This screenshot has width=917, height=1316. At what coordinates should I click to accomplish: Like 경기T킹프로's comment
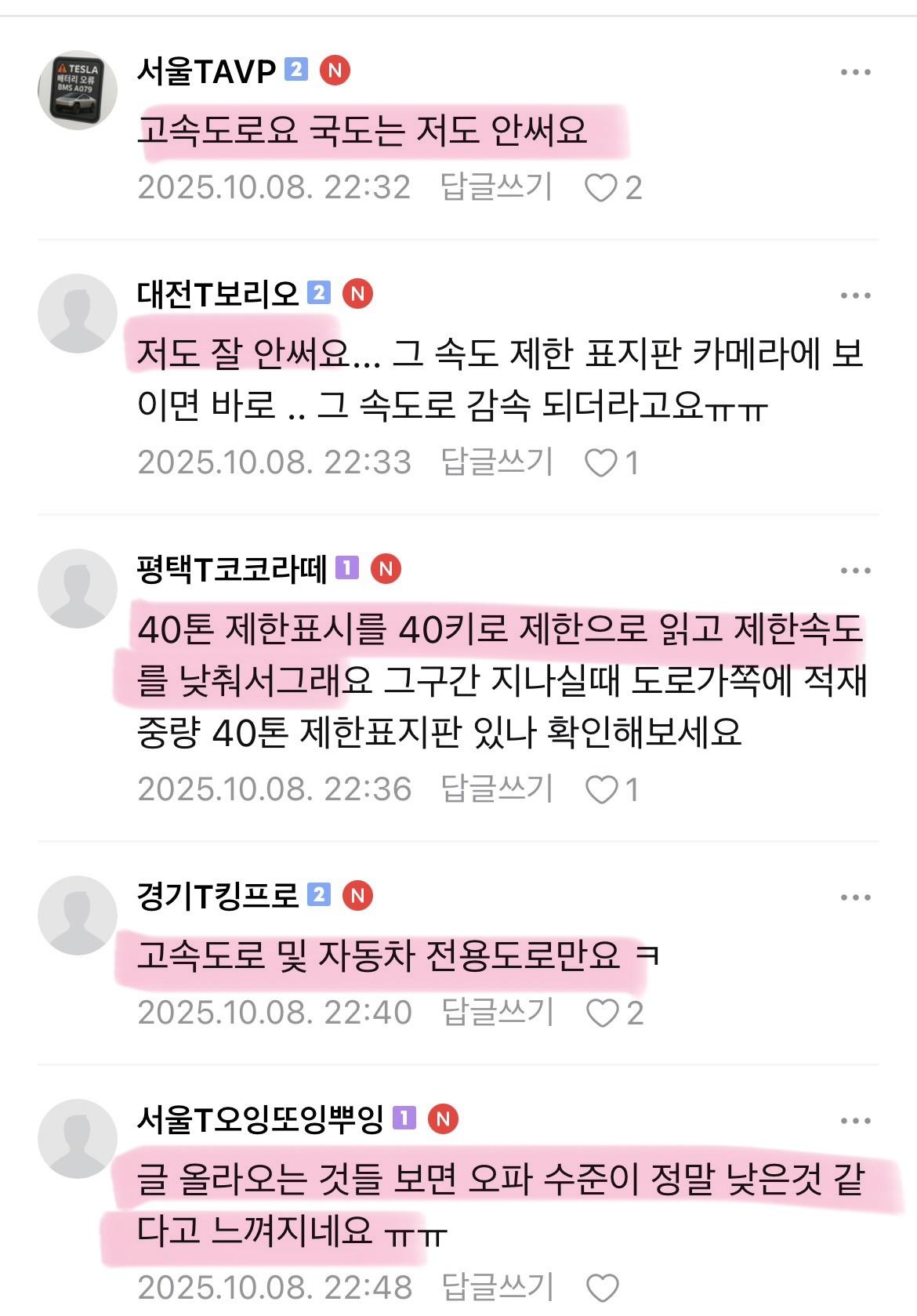point(603,1013)
